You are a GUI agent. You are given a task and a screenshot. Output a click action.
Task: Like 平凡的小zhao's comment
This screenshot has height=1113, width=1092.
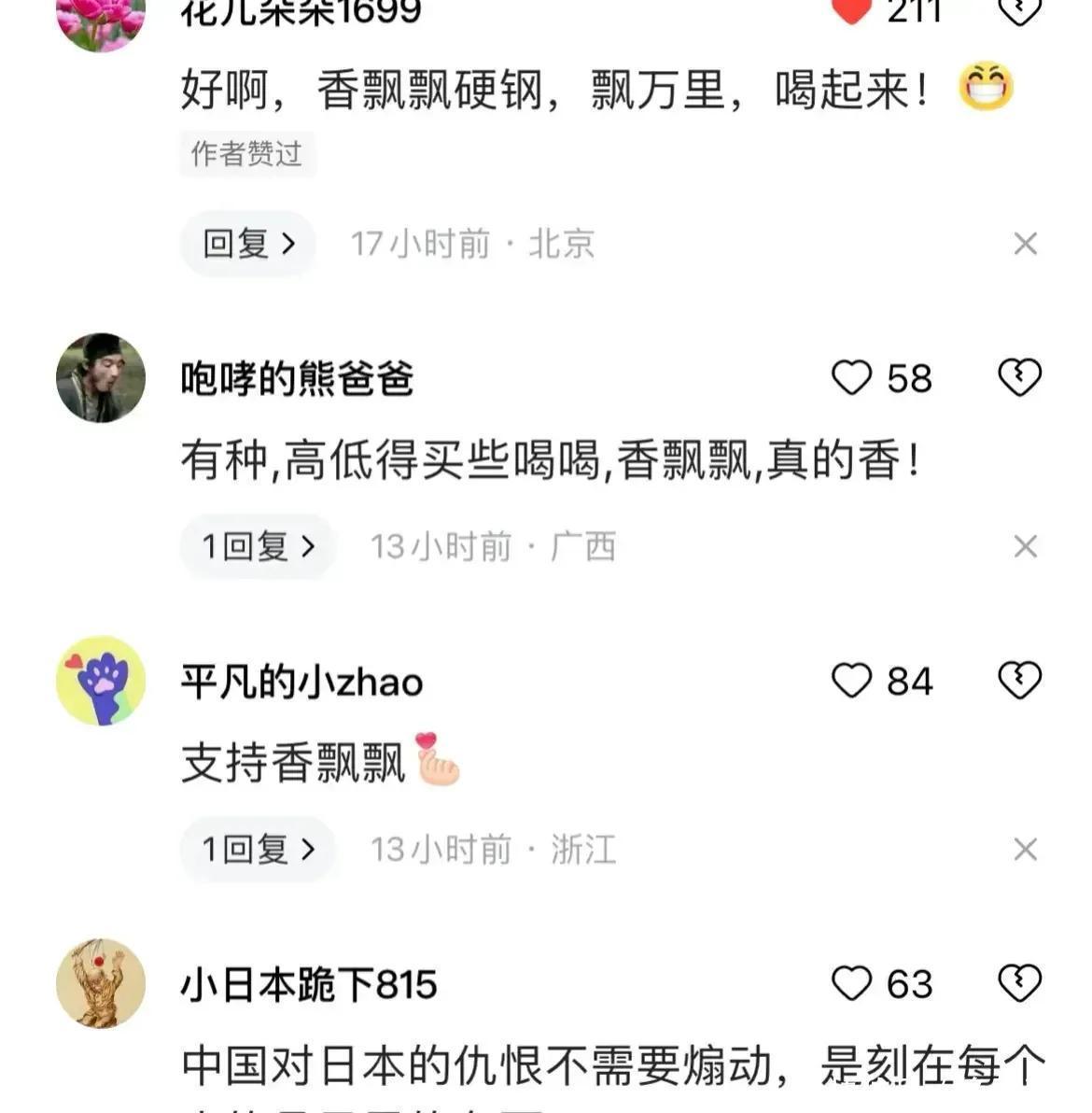851,681
